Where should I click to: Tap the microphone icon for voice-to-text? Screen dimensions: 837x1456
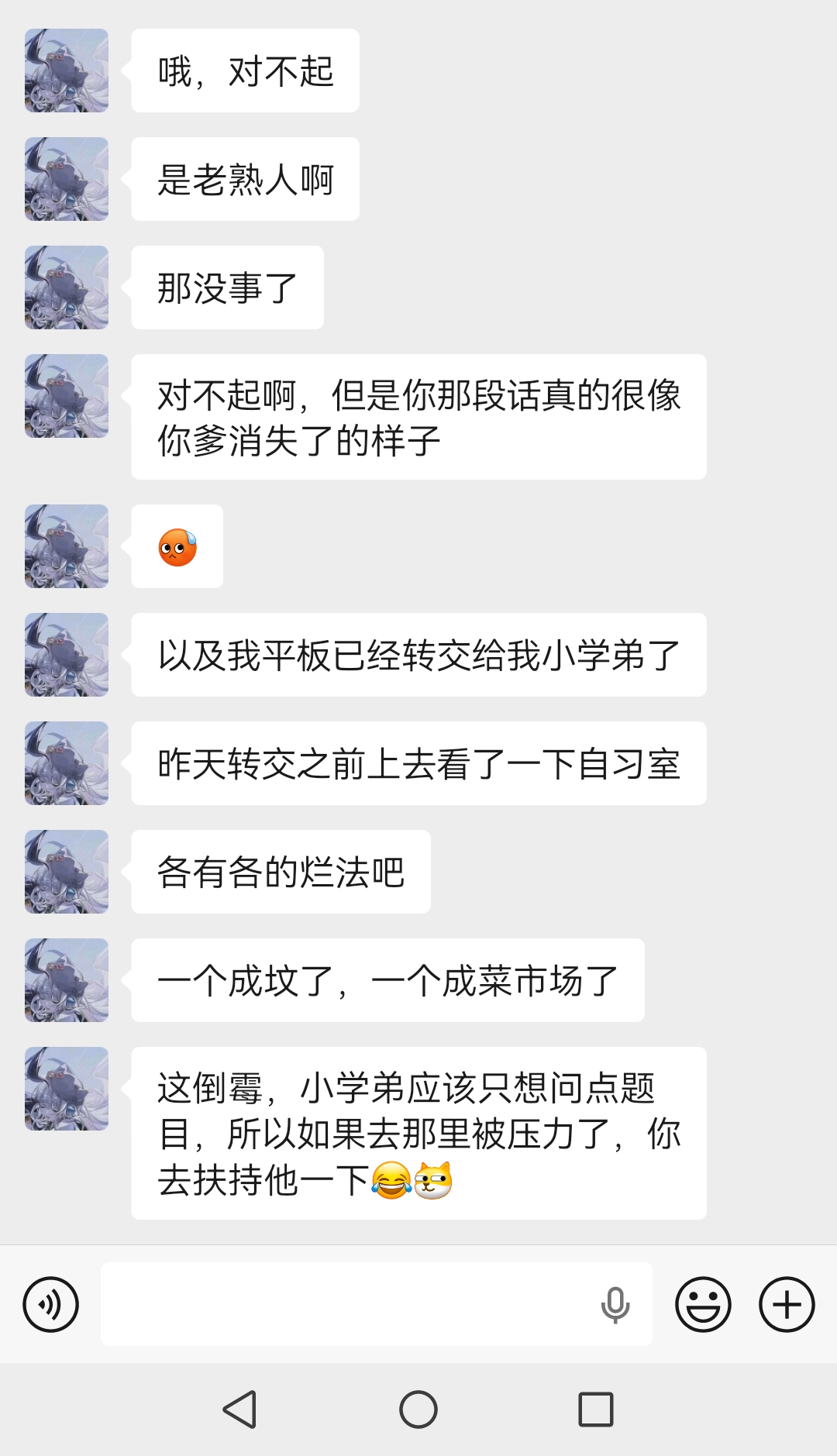click(616, 1304)
